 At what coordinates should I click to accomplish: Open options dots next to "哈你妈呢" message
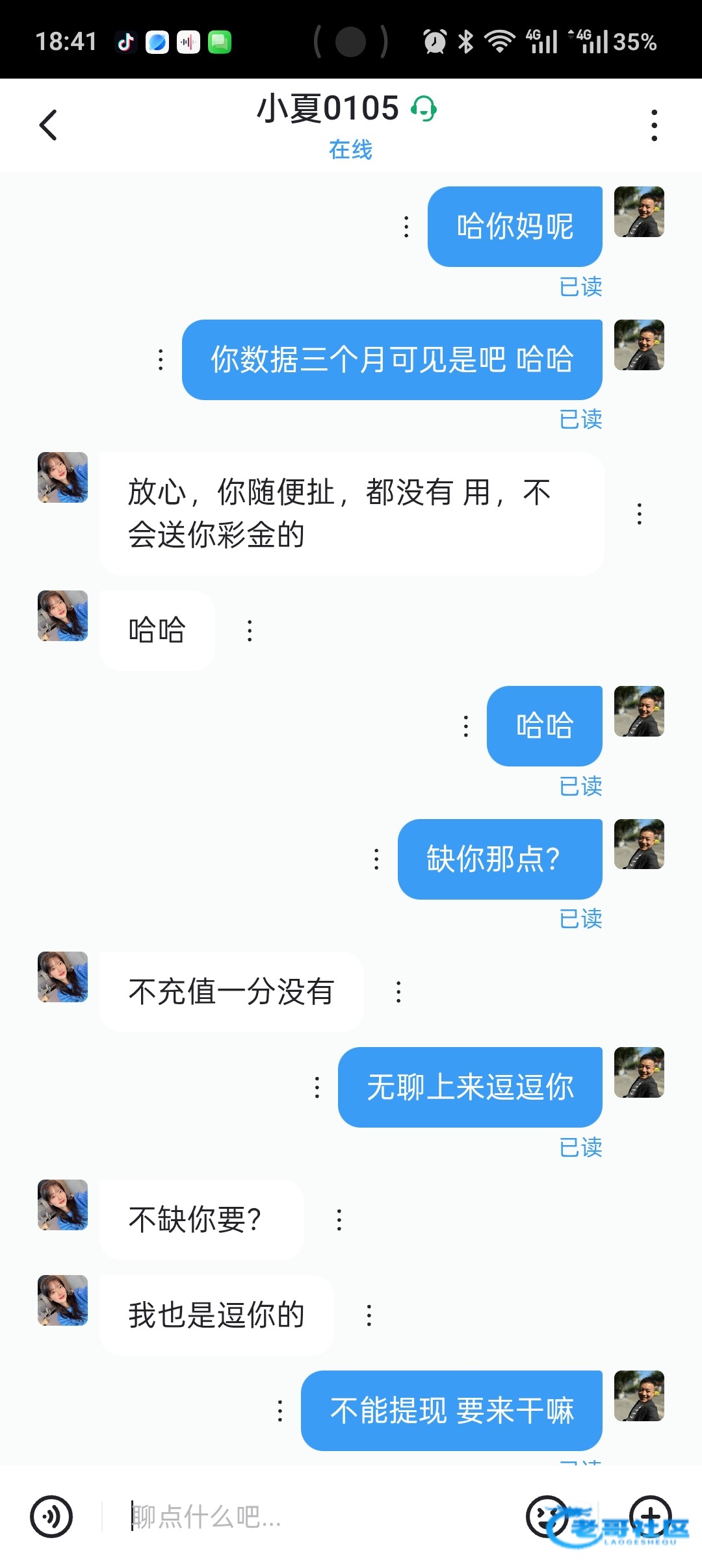click(406, 227)
